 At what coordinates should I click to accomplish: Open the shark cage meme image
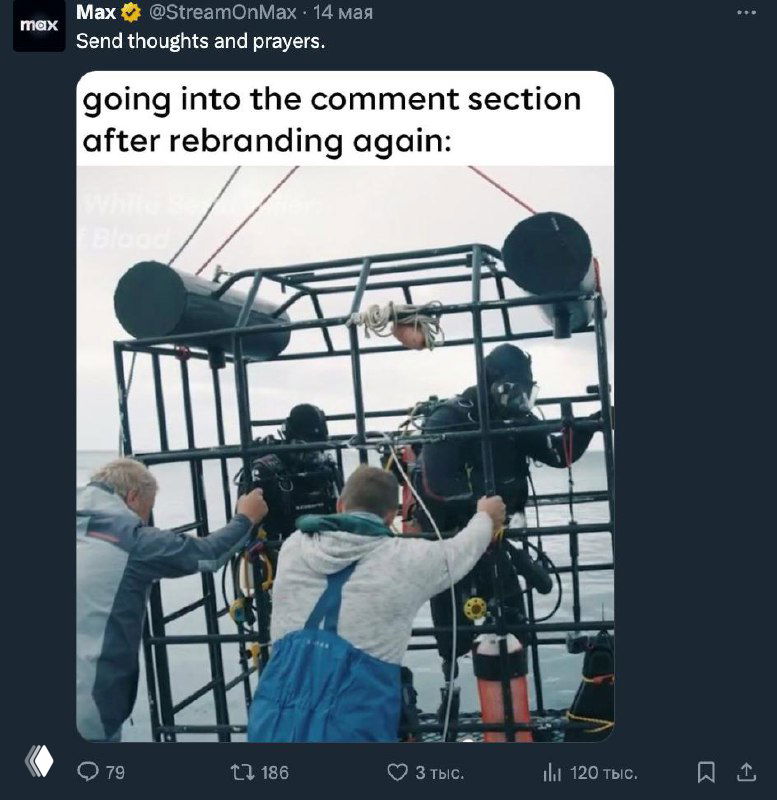(345, 450)
